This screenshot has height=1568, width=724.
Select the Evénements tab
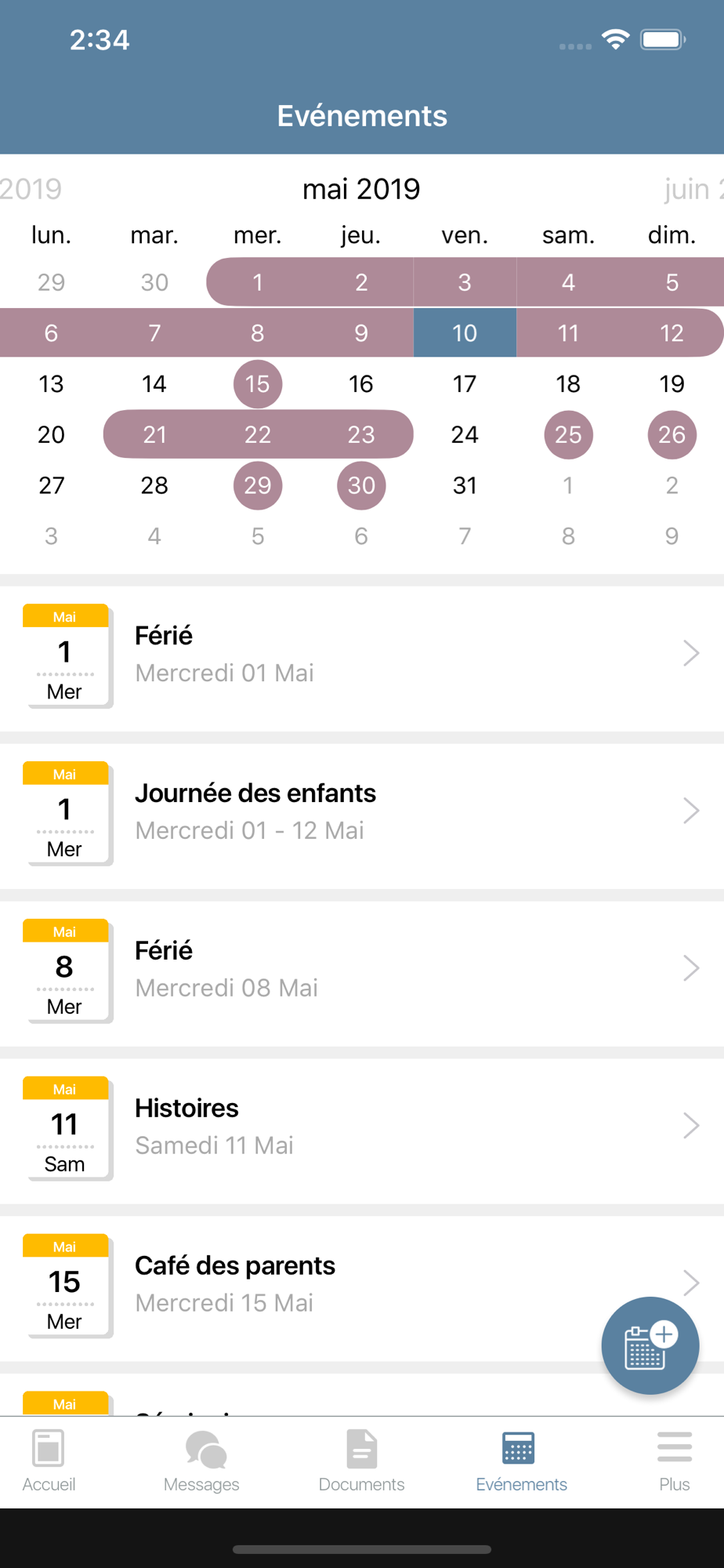521,1461
